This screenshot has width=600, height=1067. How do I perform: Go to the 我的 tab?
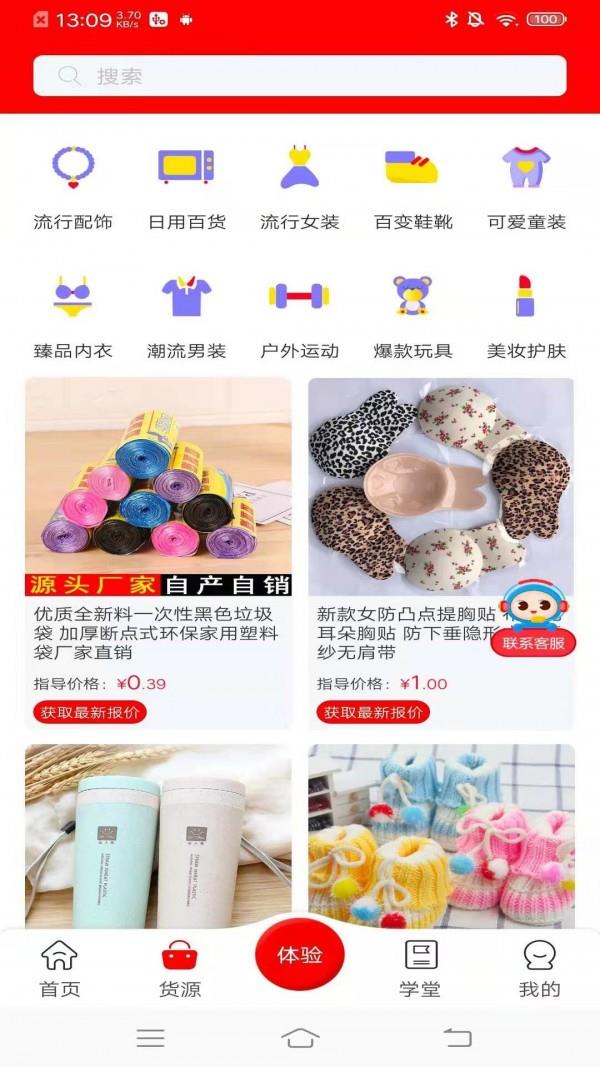pyautogui.click(x=540, y=968)
